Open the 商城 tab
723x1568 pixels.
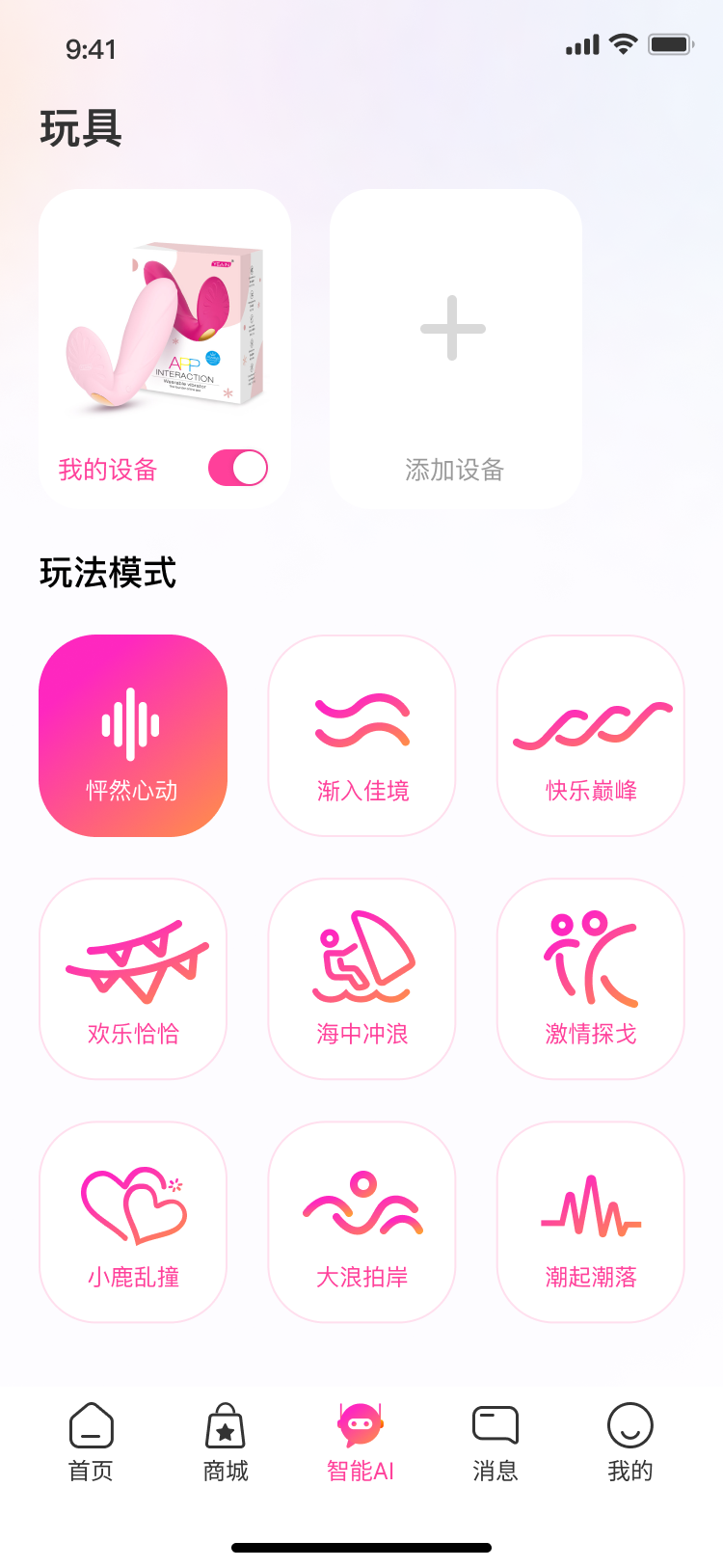point(226,1443)
